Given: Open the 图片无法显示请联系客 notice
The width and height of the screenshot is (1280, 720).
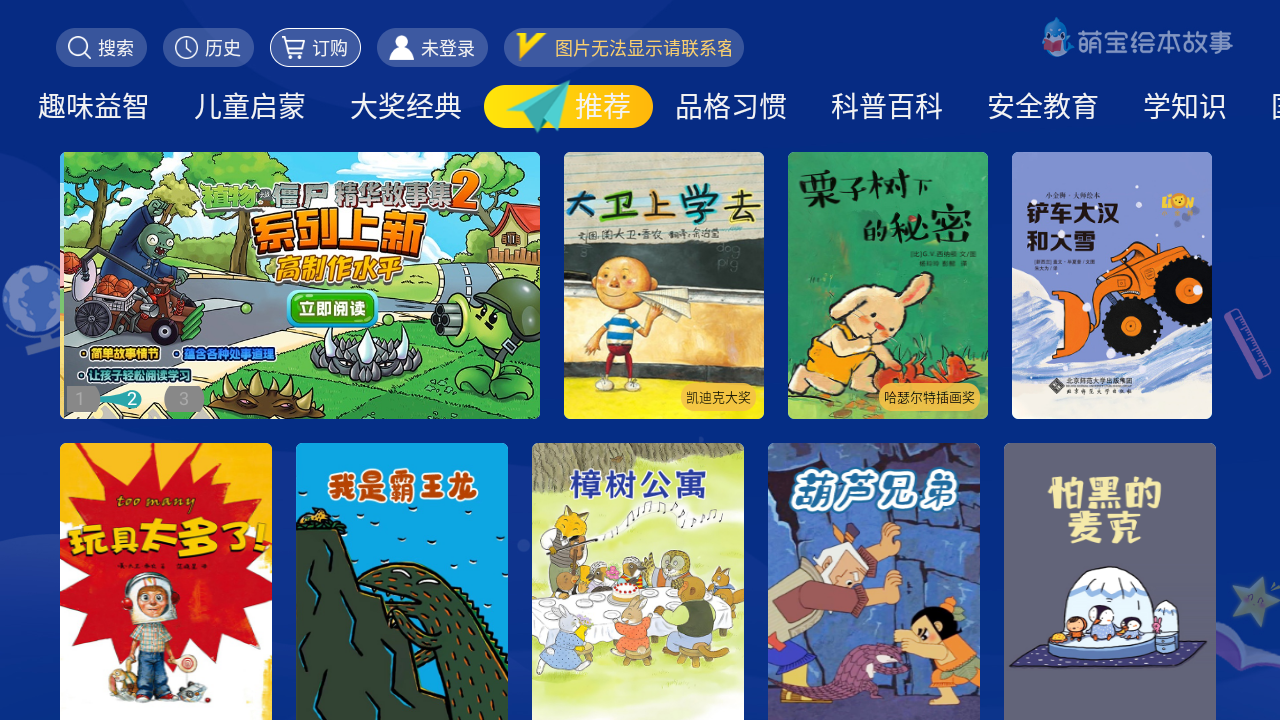Looking at the screenshot, I should (x=624, y=48).
